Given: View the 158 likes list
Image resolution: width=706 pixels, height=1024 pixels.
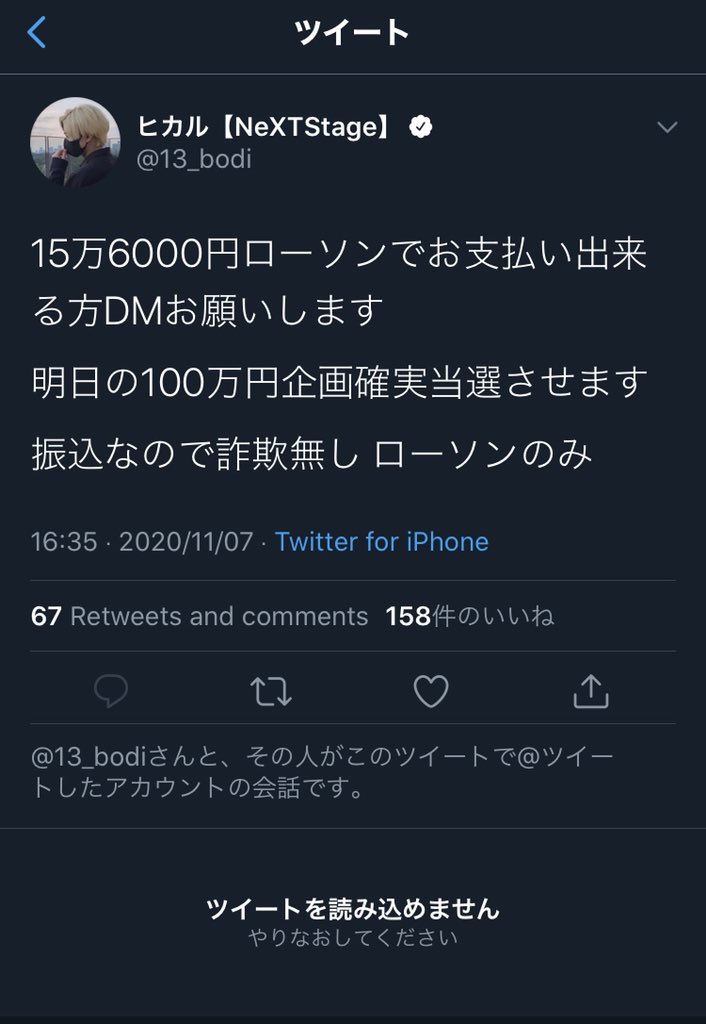Looking at the screenshot, I should [469, 616].
